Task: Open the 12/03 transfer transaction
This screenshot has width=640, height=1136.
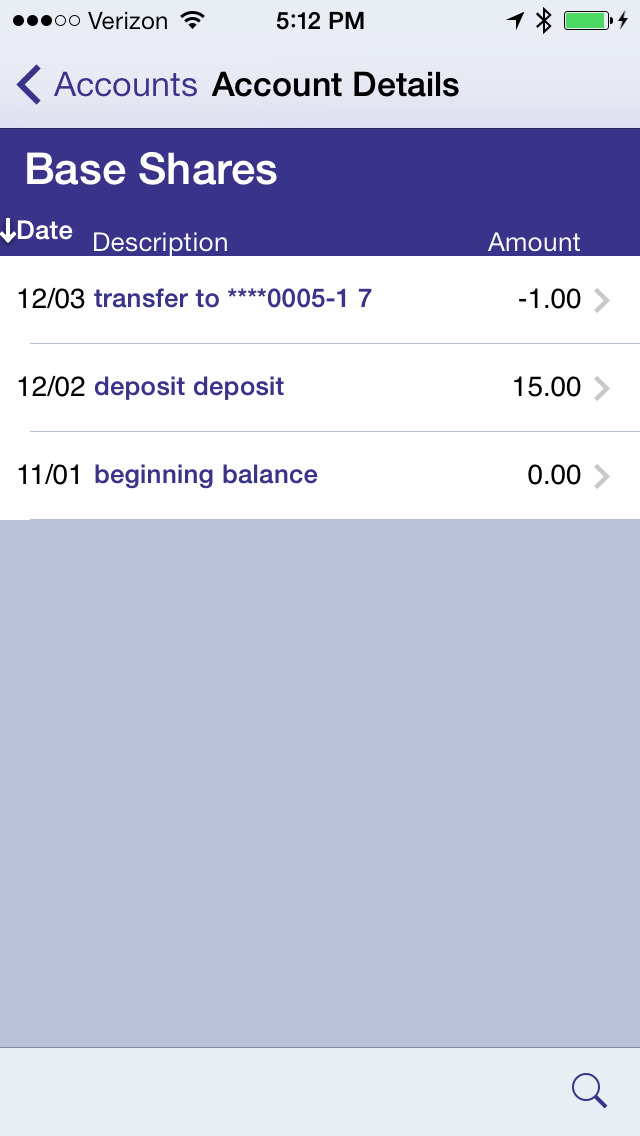Action: tap(320, 299)
